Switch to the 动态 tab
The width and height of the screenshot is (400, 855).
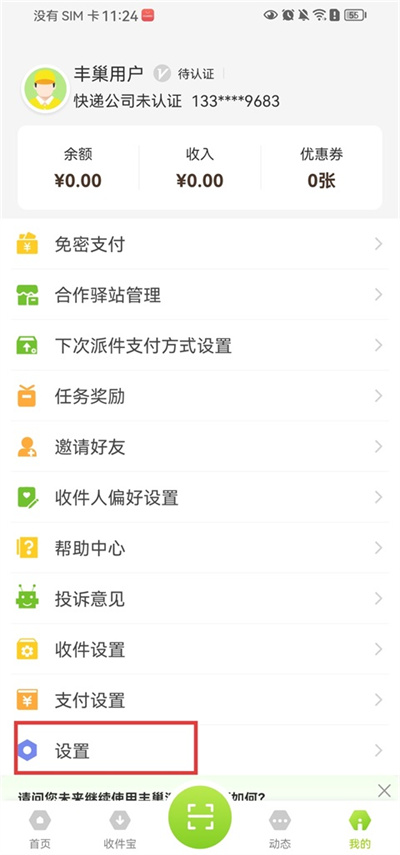click(280, 829)
